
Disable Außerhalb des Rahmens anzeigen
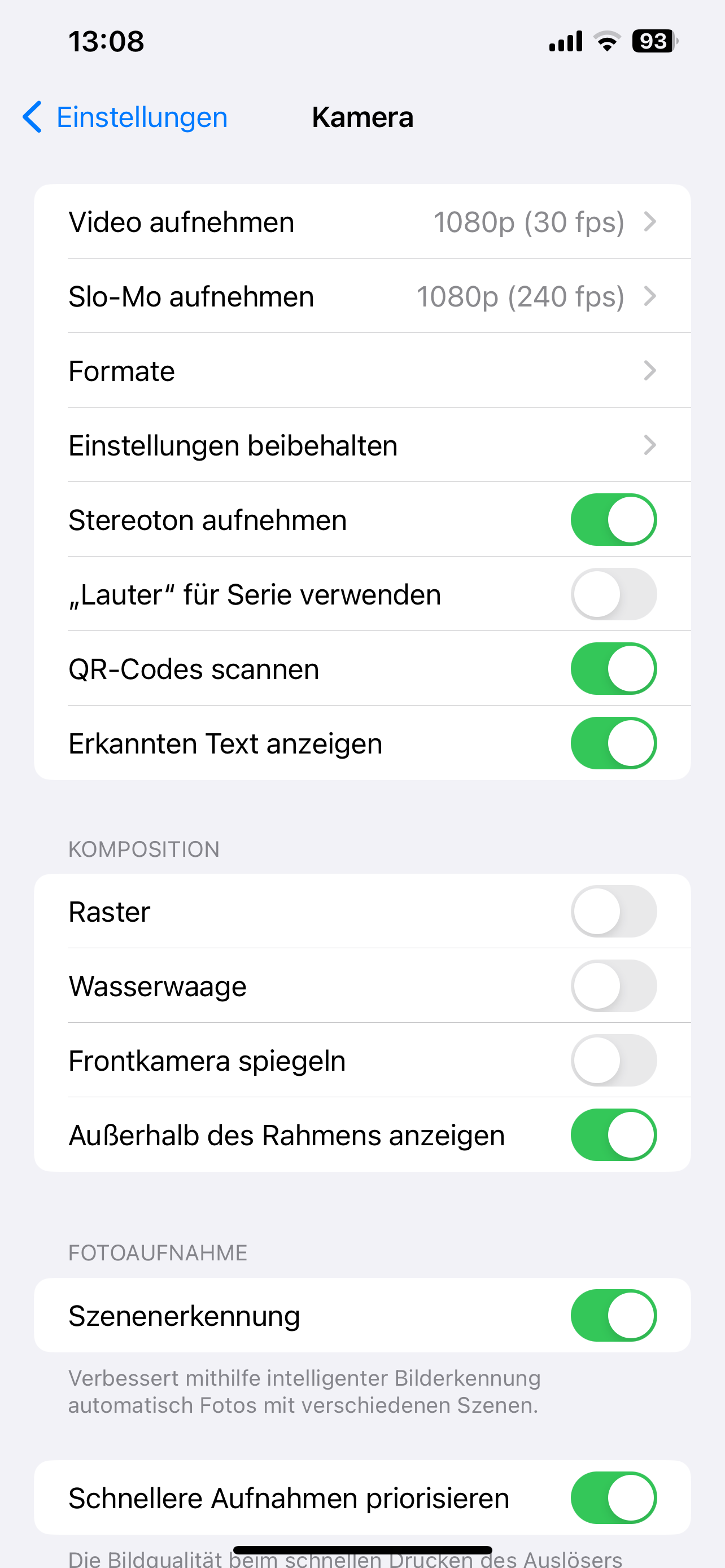[613, 1135]
